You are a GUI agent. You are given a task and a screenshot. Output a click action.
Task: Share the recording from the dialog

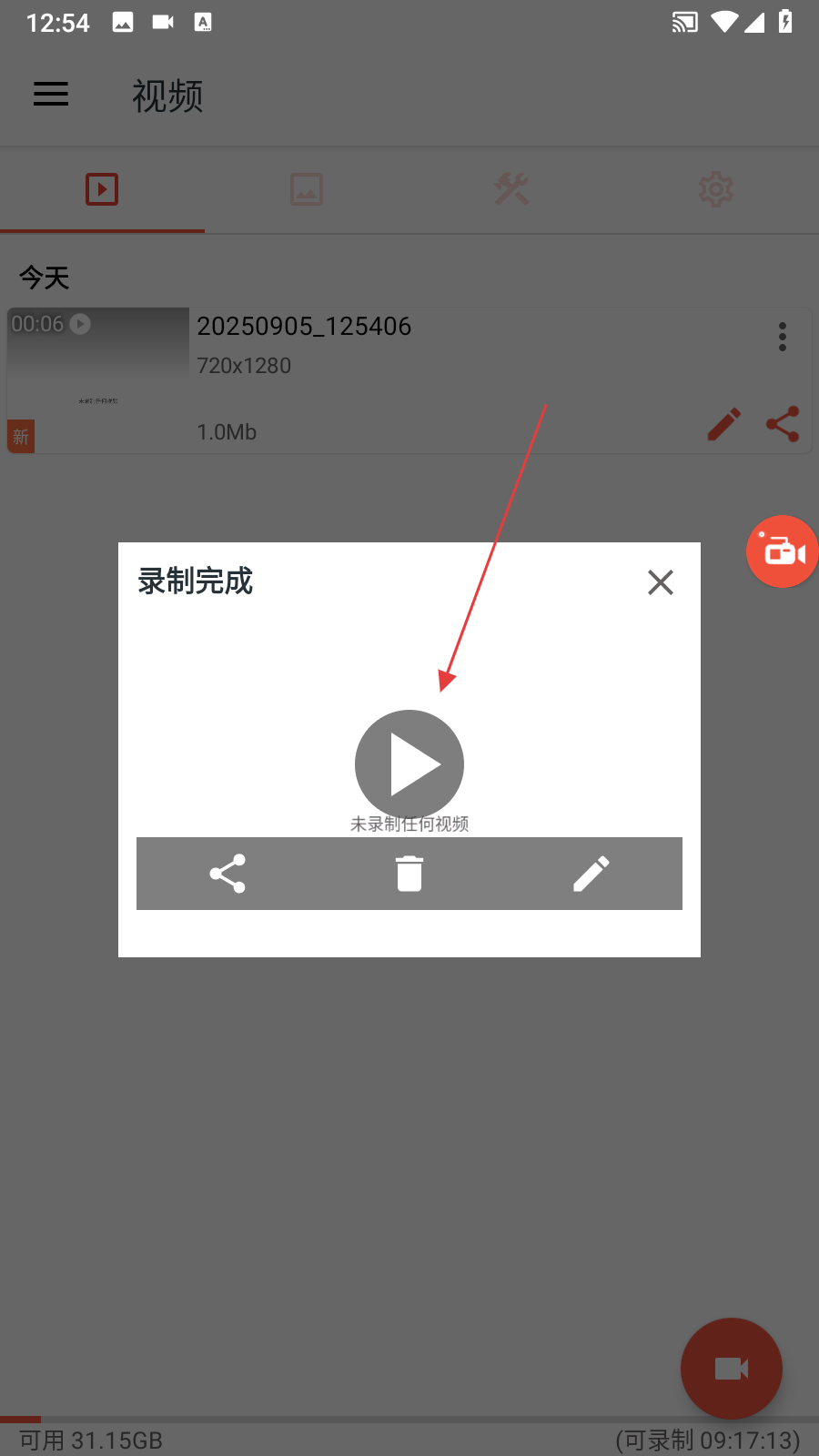point(227,874)
